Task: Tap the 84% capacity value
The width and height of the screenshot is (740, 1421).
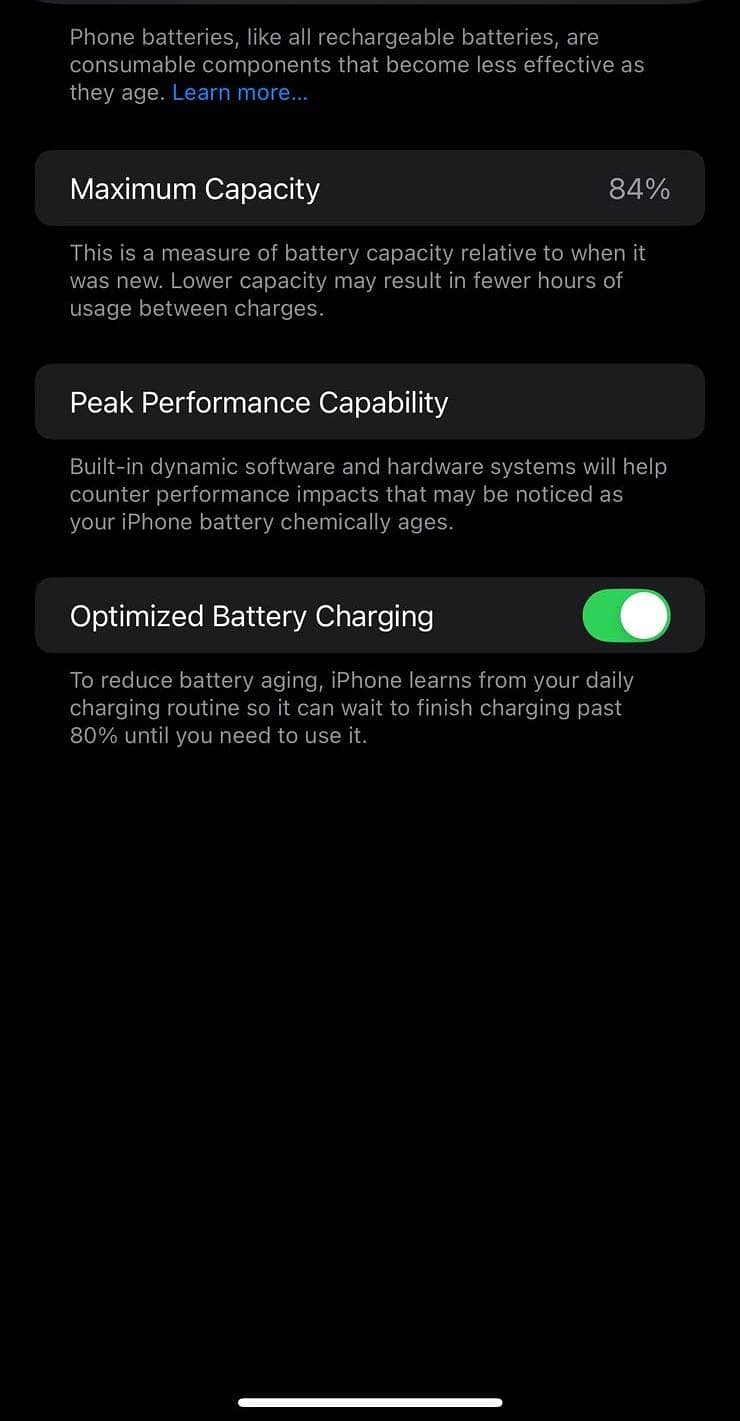Action: click(x=639, y=188)
